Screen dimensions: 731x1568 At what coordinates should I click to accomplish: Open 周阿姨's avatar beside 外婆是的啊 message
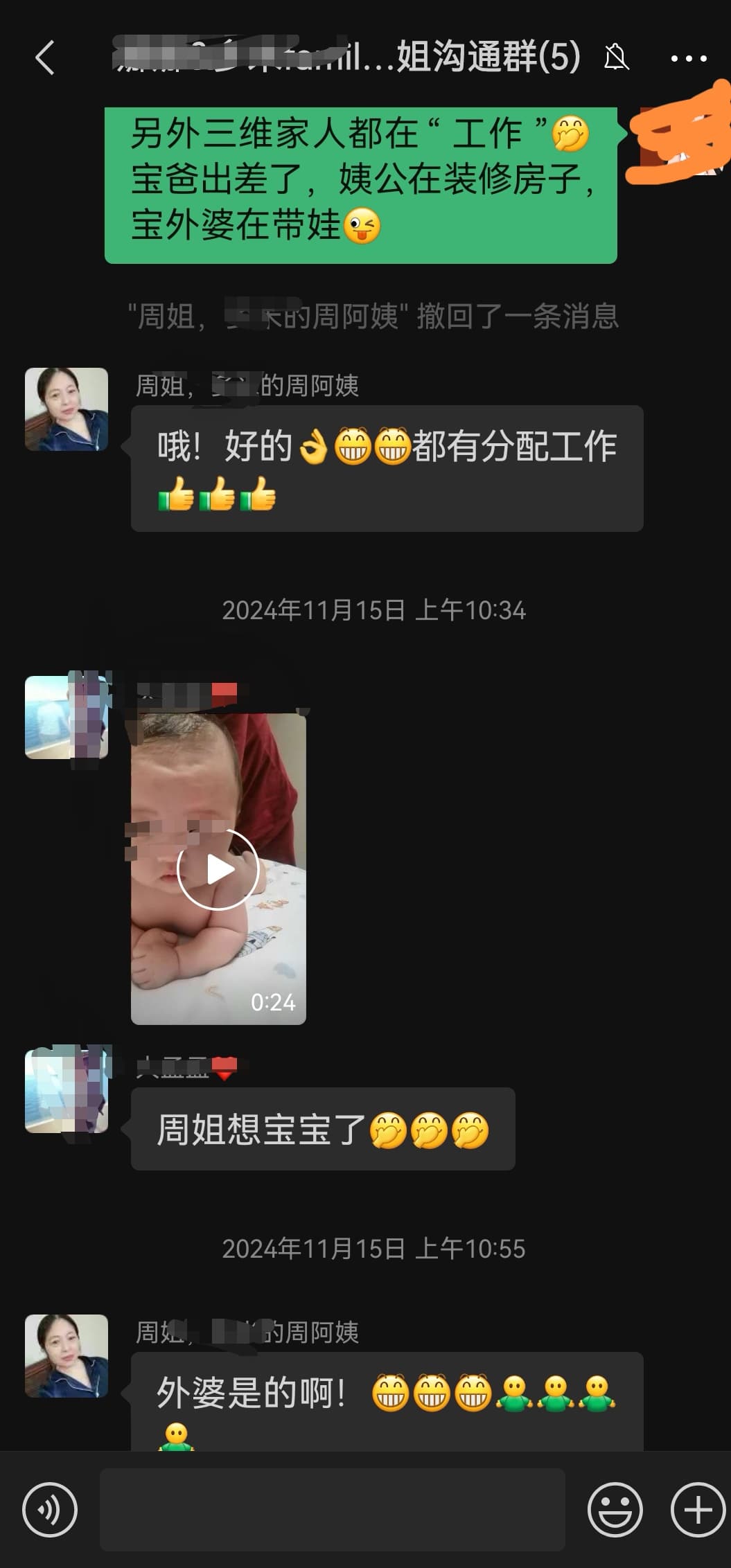67,1356
